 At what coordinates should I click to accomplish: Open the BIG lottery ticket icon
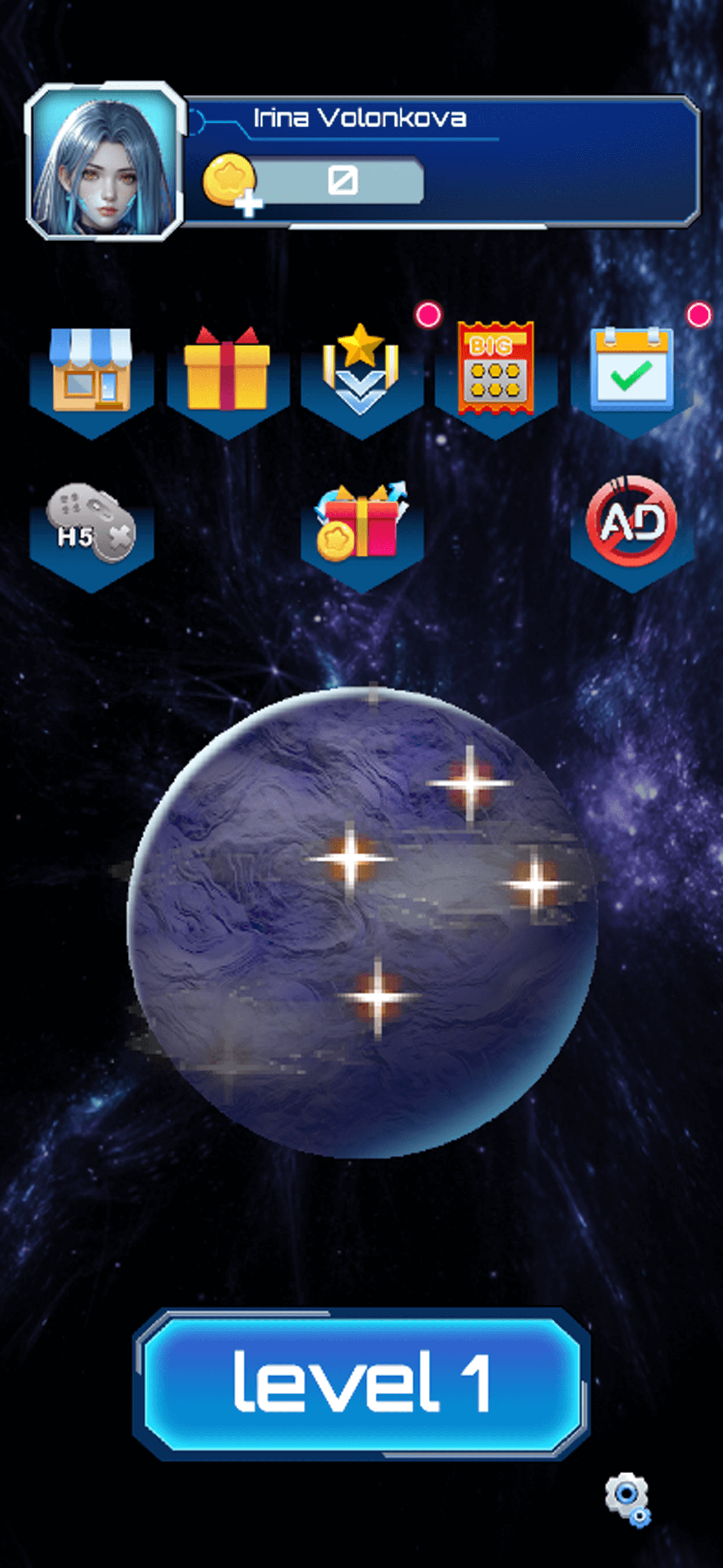coord(495,370)
